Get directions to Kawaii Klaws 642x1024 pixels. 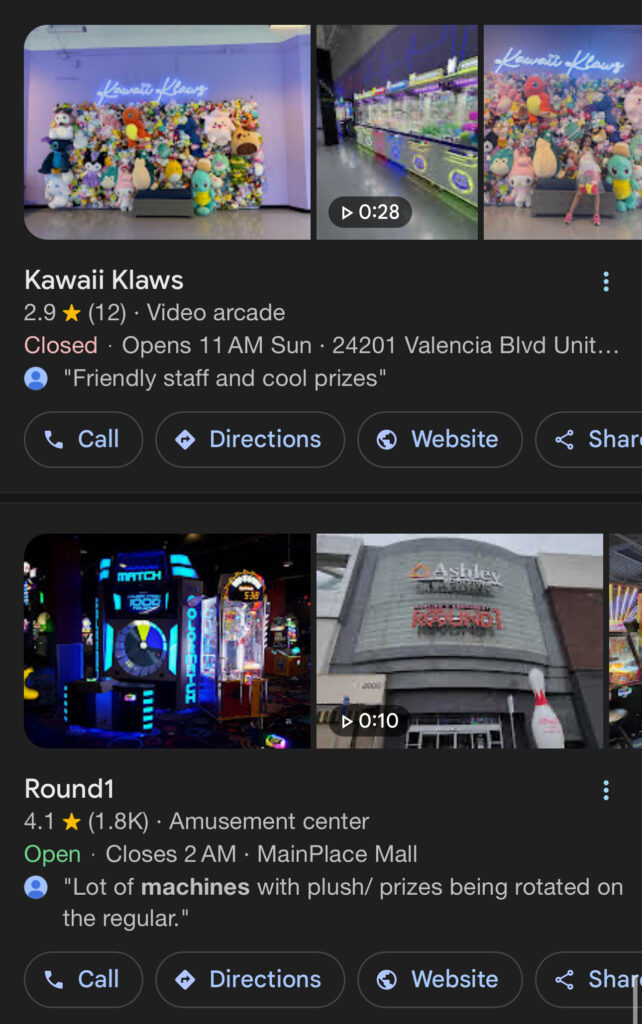click(249, 440)
